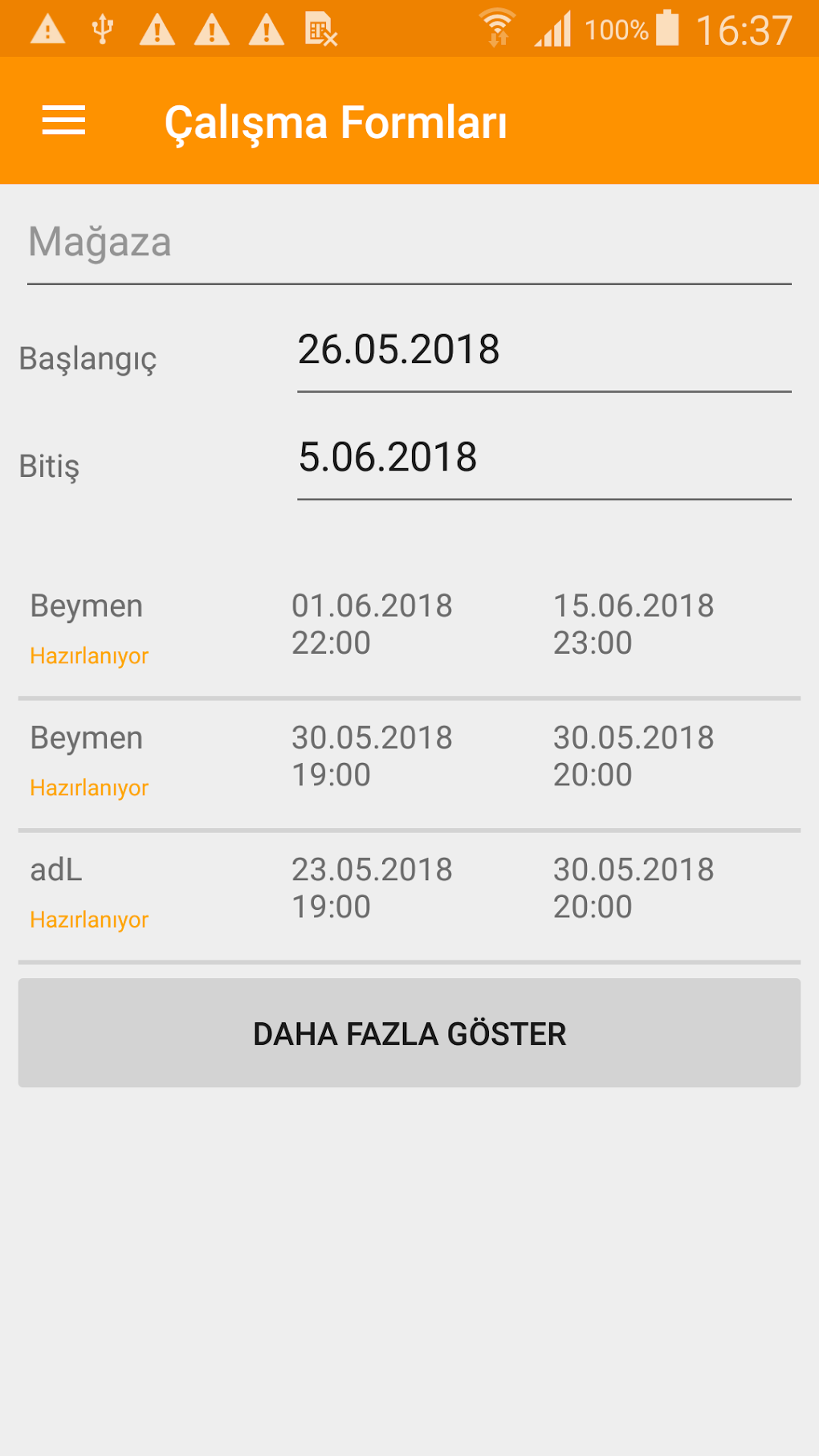Click the missing SIM card icon
This screenshot has width=819, height=1456.
coord(320,29)
